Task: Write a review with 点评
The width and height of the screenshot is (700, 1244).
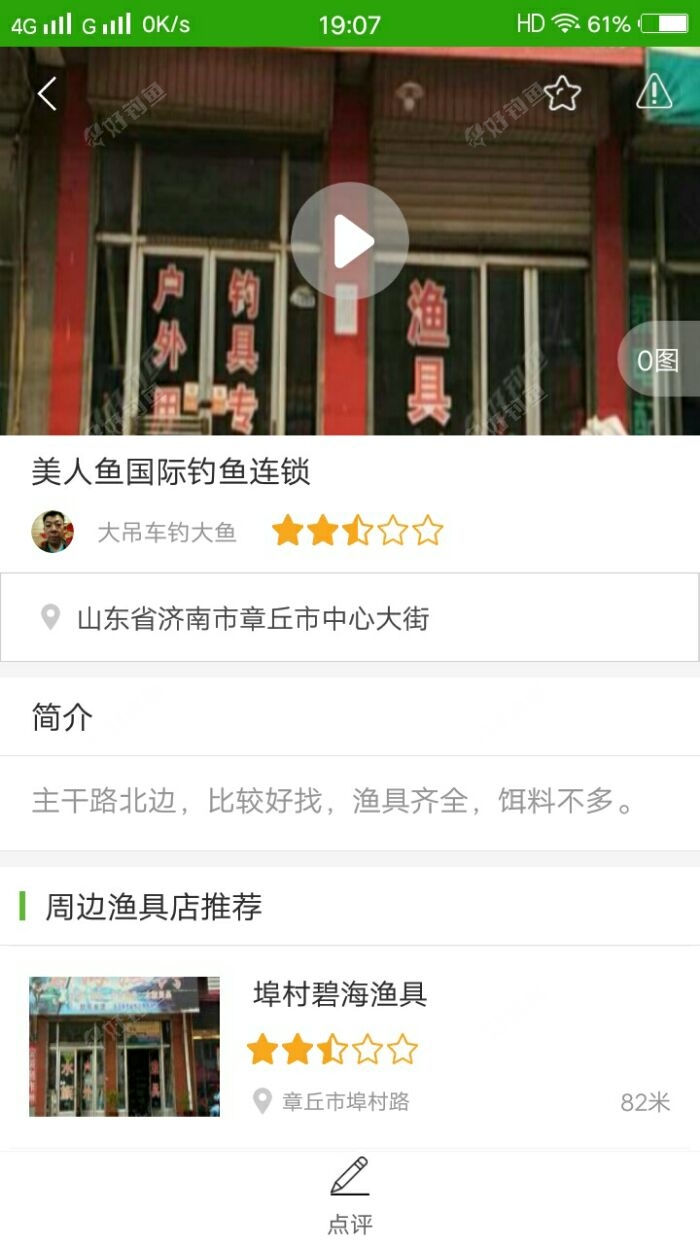Action: pos(349,1195)
